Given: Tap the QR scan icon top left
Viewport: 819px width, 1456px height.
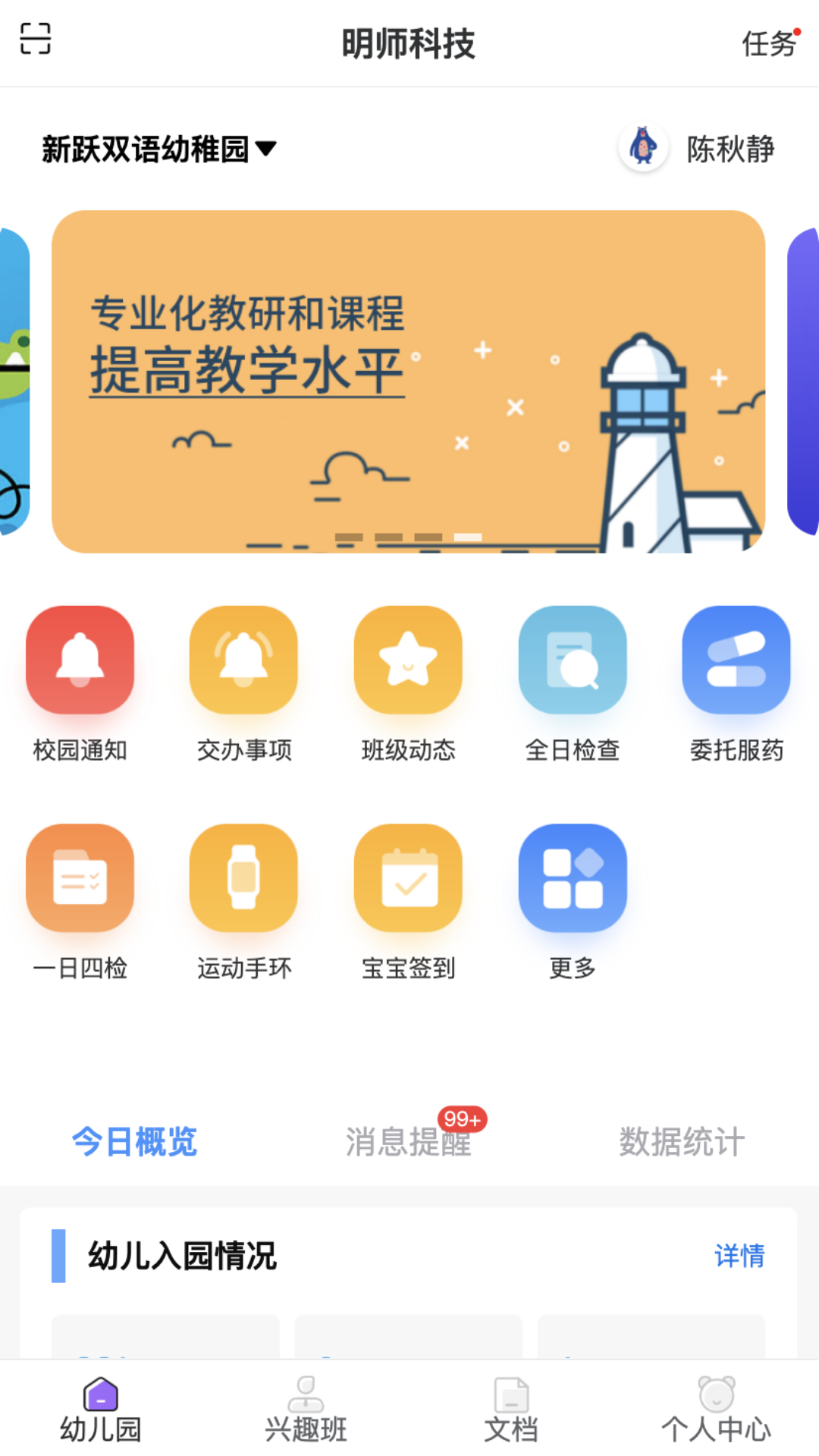Looking at the screenshot, I should pos(36,39).
